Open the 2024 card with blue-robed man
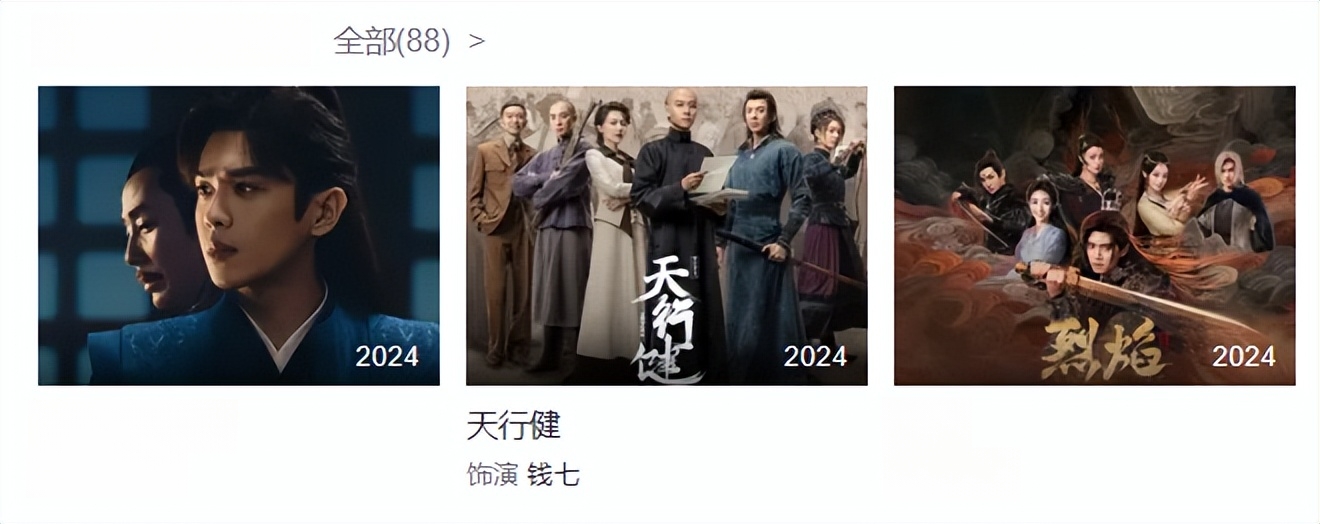 tap(238, 236)
